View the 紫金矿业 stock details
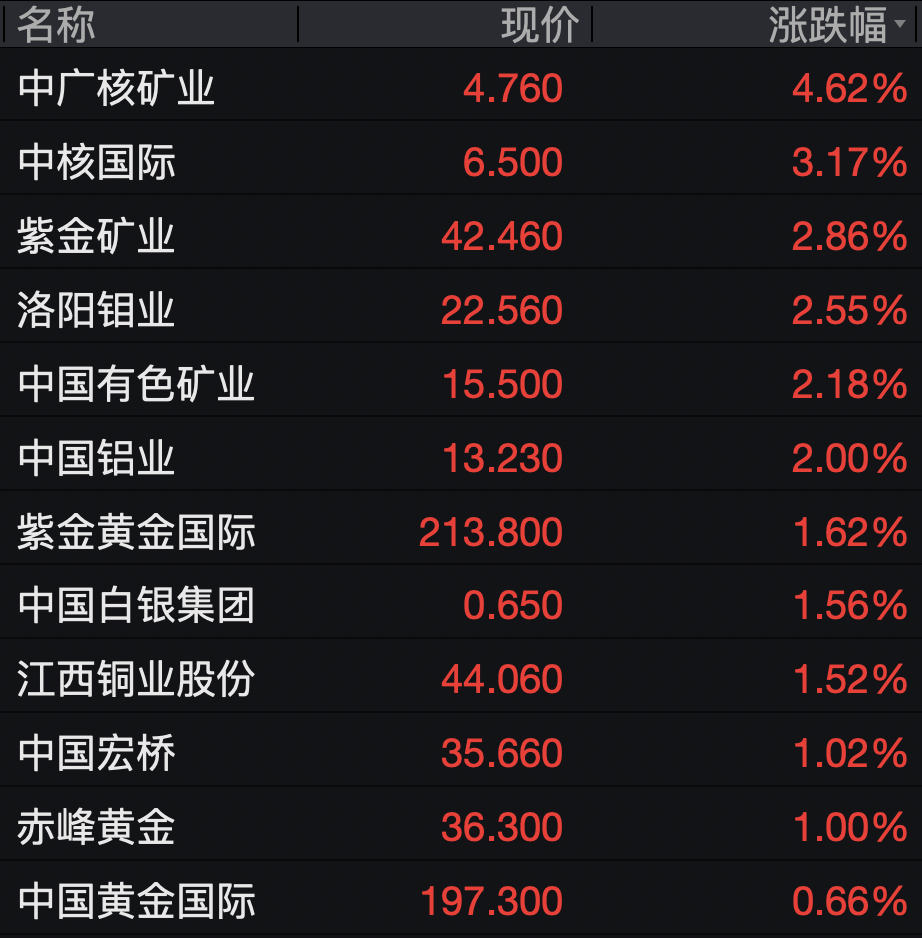 click(x=97, y=237)
